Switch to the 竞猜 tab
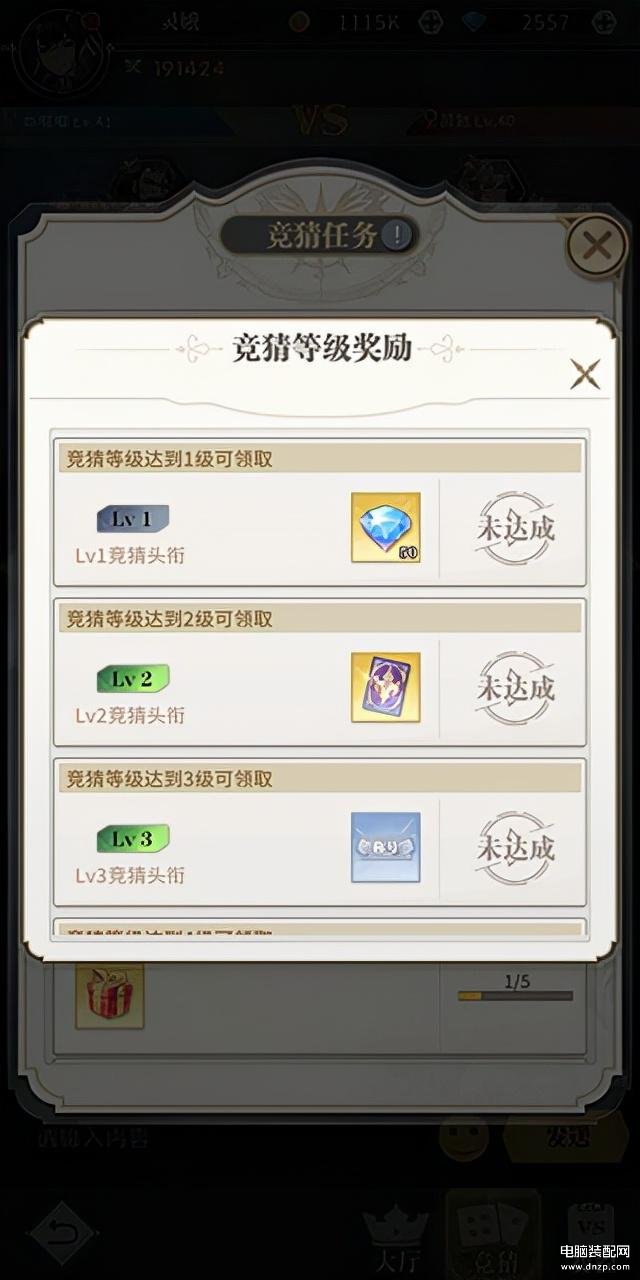 pos(492,1235)
